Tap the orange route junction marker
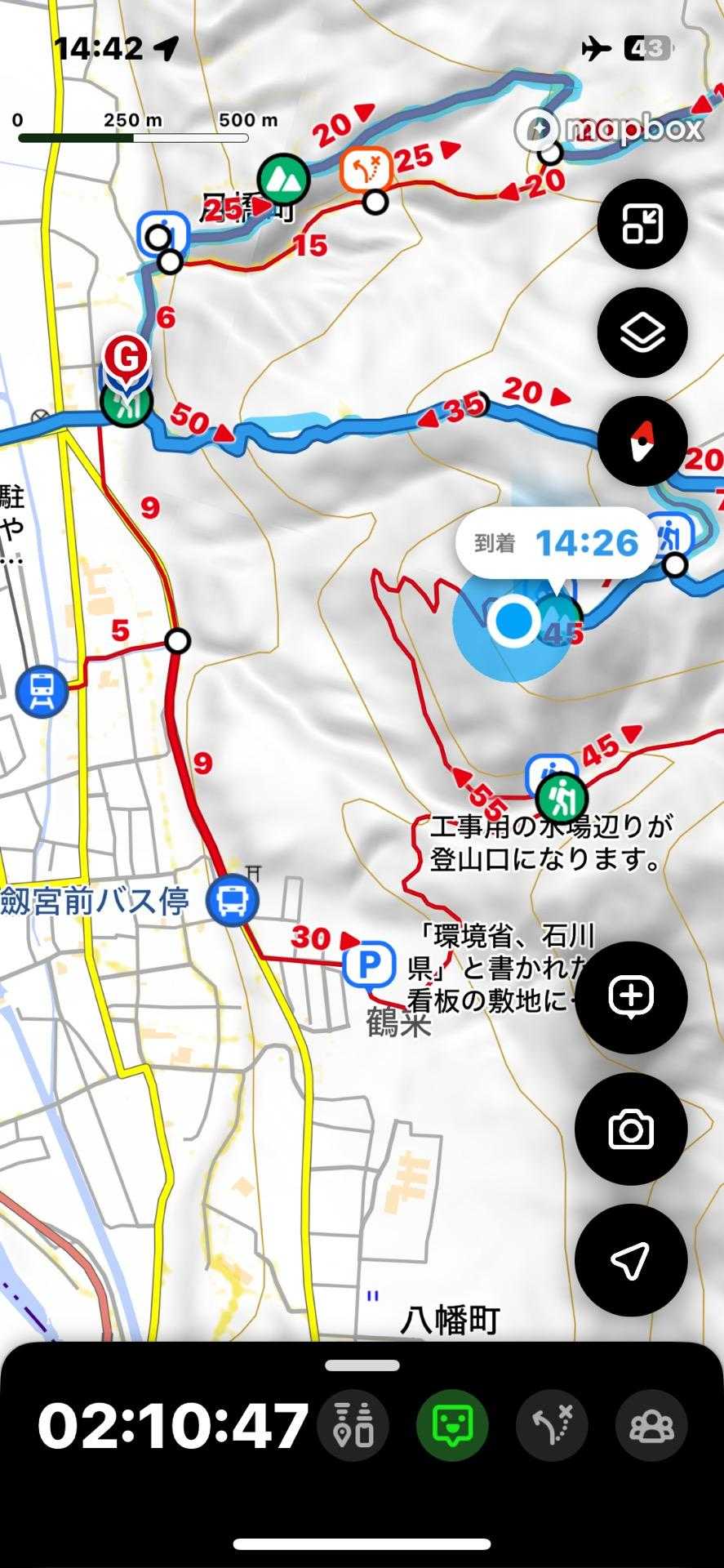The image size is (724, 1568). pyautogui.click(x=366, y=168)
